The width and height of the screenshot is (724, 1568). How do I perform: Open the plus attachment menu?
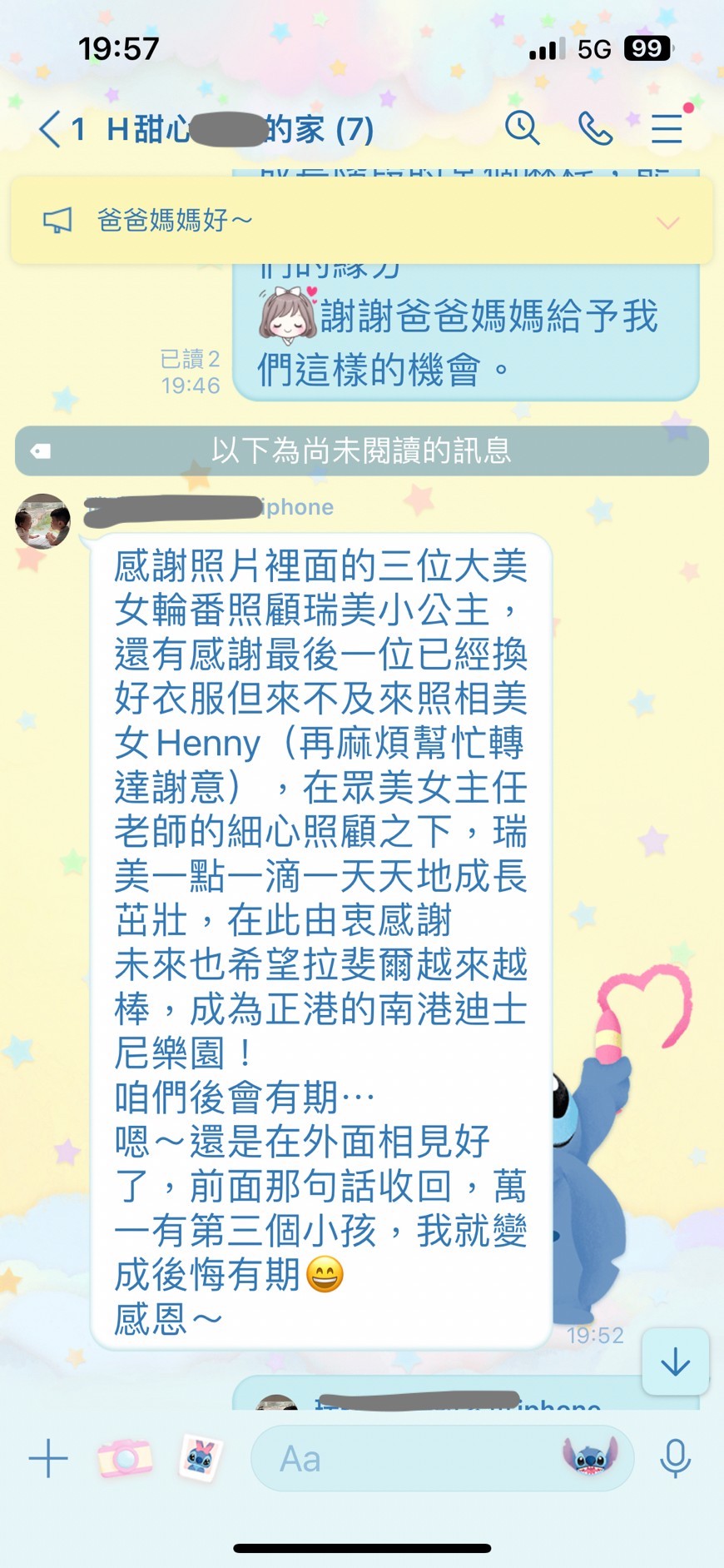tap(48, 1458)
